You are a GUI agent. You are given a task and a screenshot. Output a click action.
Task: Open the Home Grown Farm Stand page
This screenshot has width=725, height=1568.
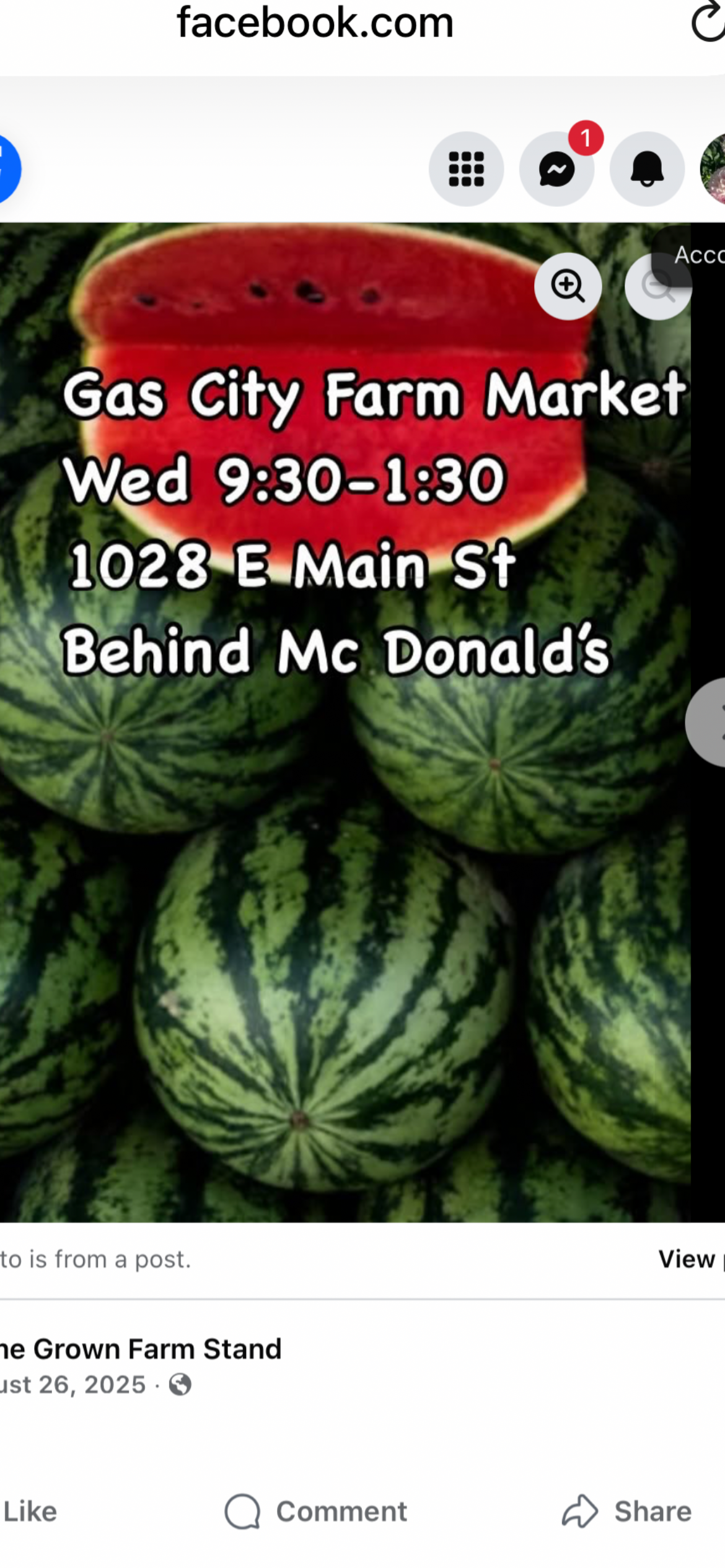[x=141, y=1349]
